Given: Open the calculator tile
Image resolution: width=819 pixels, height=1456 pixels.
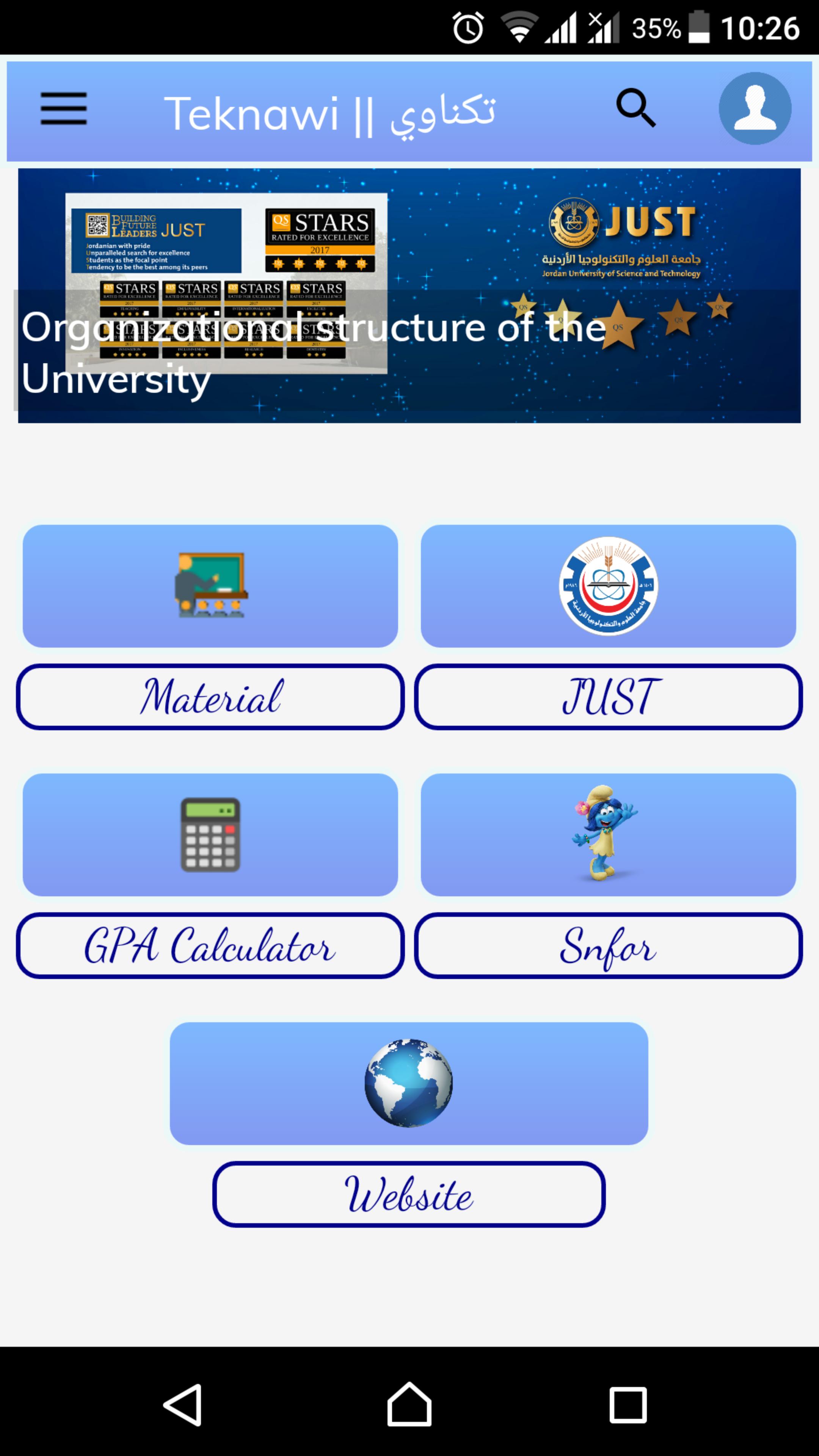Looking at the screenshot, I should click(210, 835).
